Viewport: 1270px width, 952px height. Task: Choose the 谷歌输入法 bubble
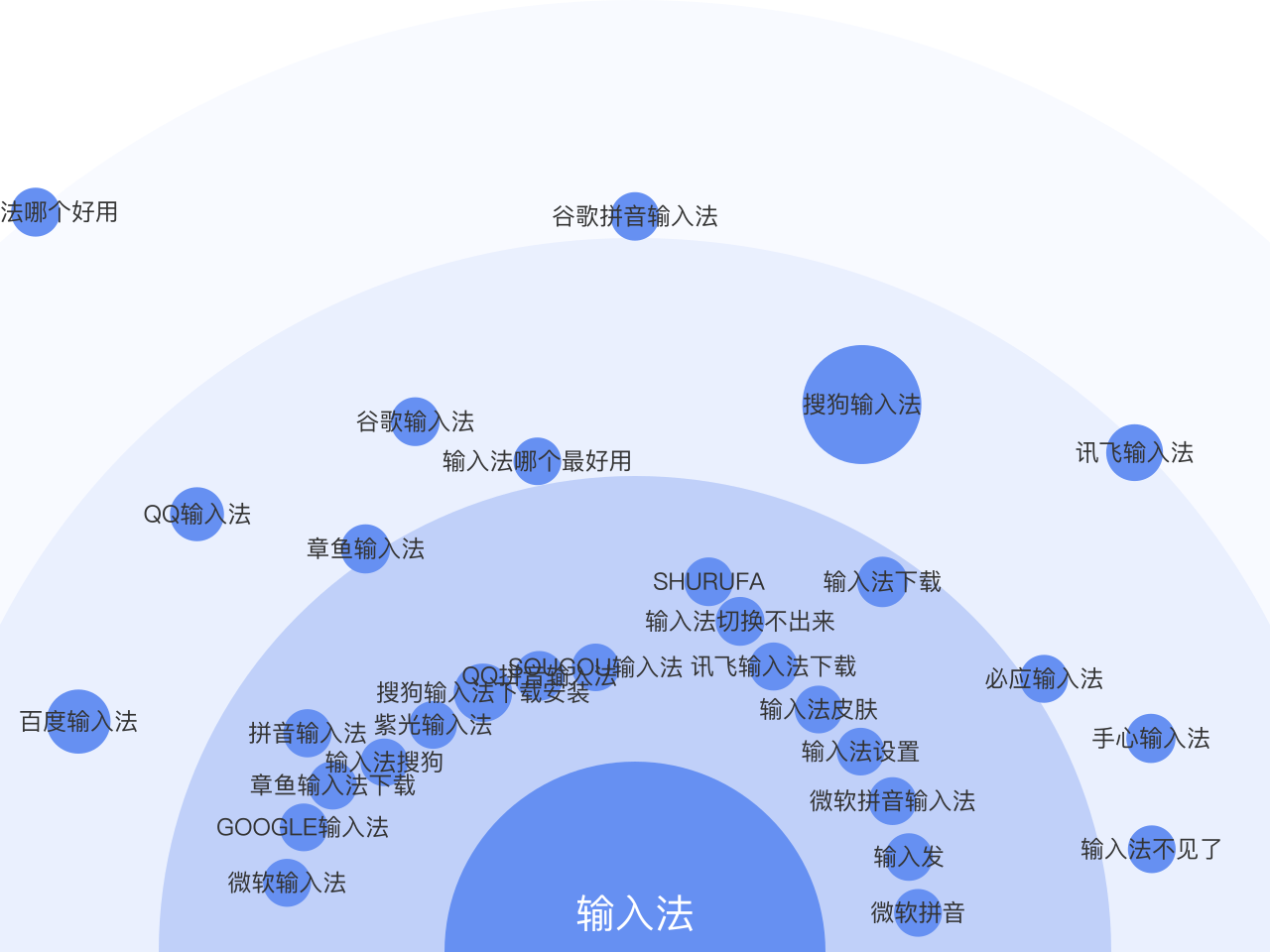(x=415, y=421)
